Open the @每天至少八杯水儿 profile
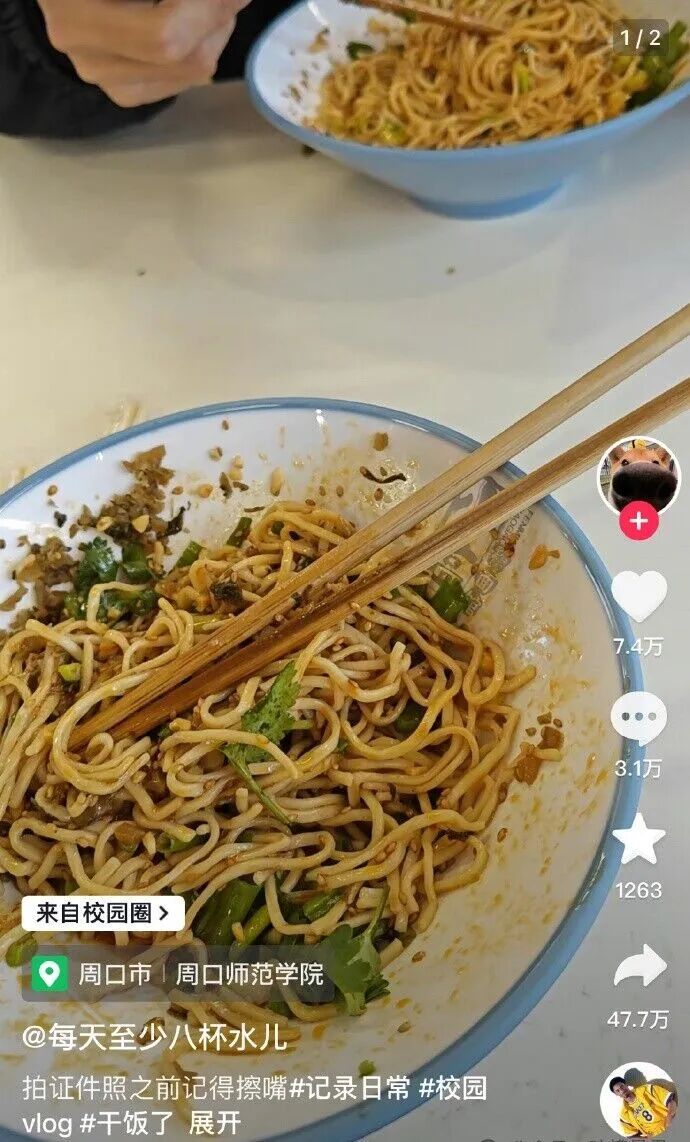Image resolution: width=690 pixels, height=1142 pixels. [x=154, y=1037]
